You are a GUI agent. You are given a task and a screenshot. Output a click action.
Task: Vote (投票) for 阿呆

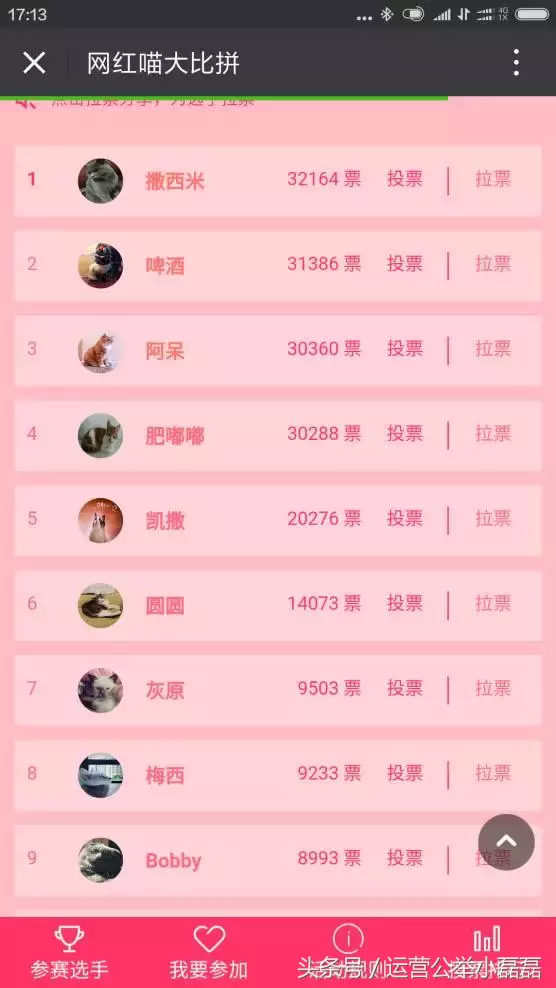[x=405, y=349]
